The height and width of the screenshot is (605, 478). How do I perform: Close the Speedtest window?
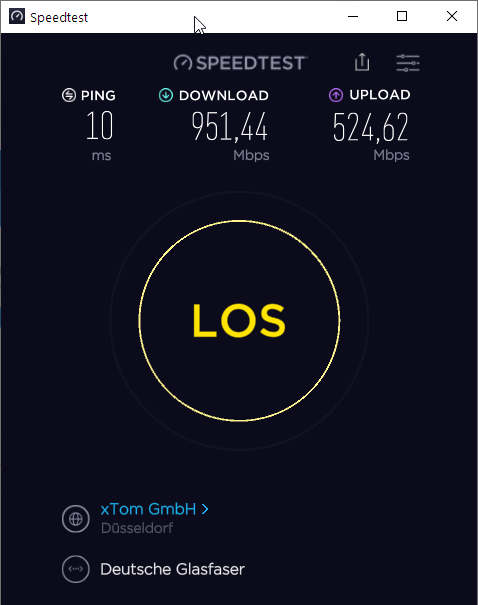click(x=452, y=16)
